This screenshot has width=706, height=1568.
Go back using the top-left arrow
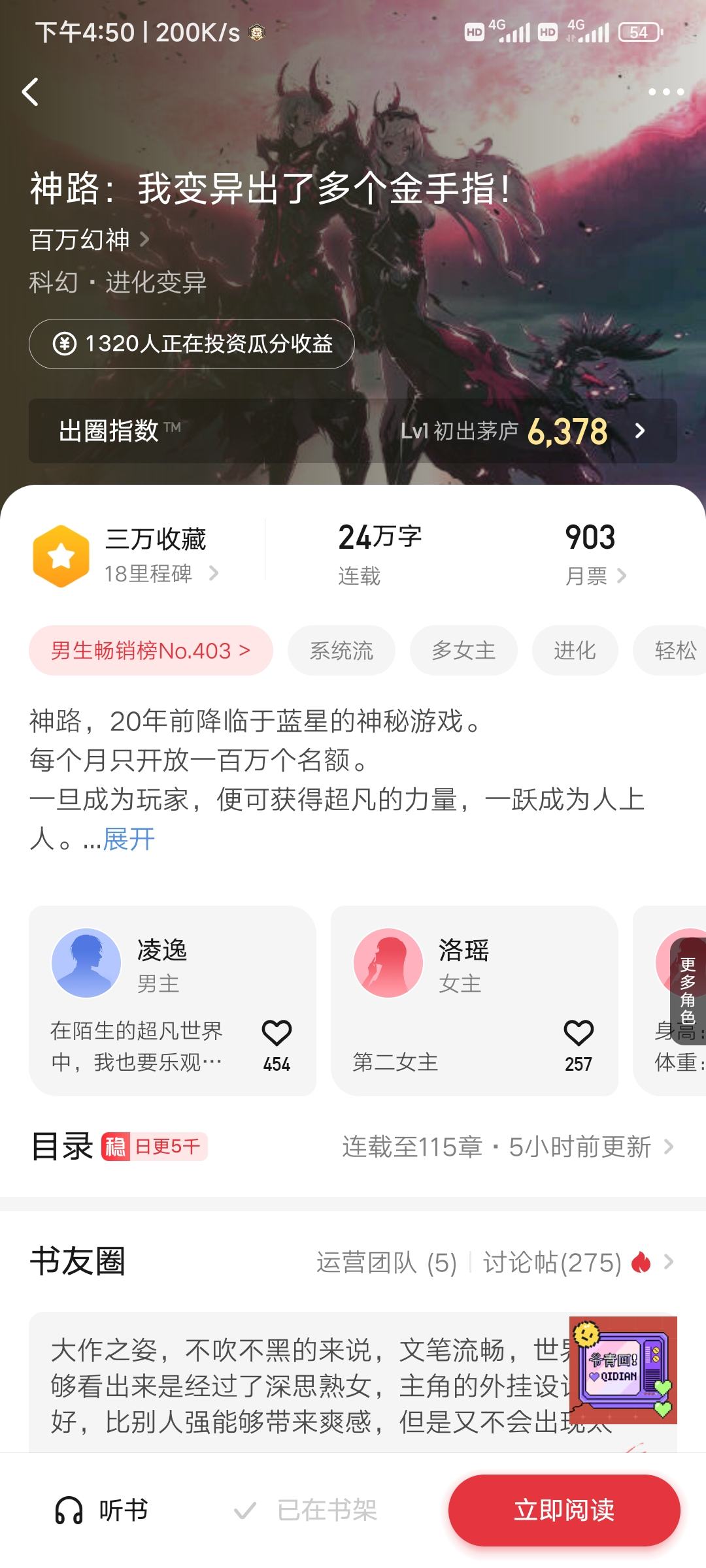31,91
